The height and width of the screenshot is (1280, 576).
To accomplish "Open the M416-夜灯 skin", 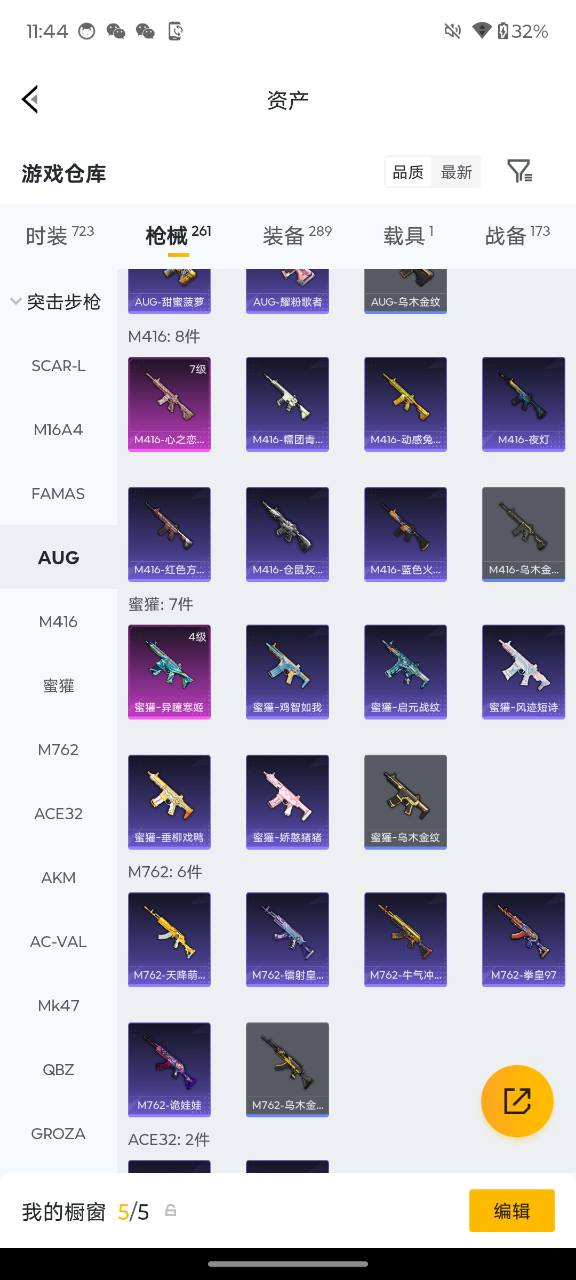I will [x=523, y=404].
